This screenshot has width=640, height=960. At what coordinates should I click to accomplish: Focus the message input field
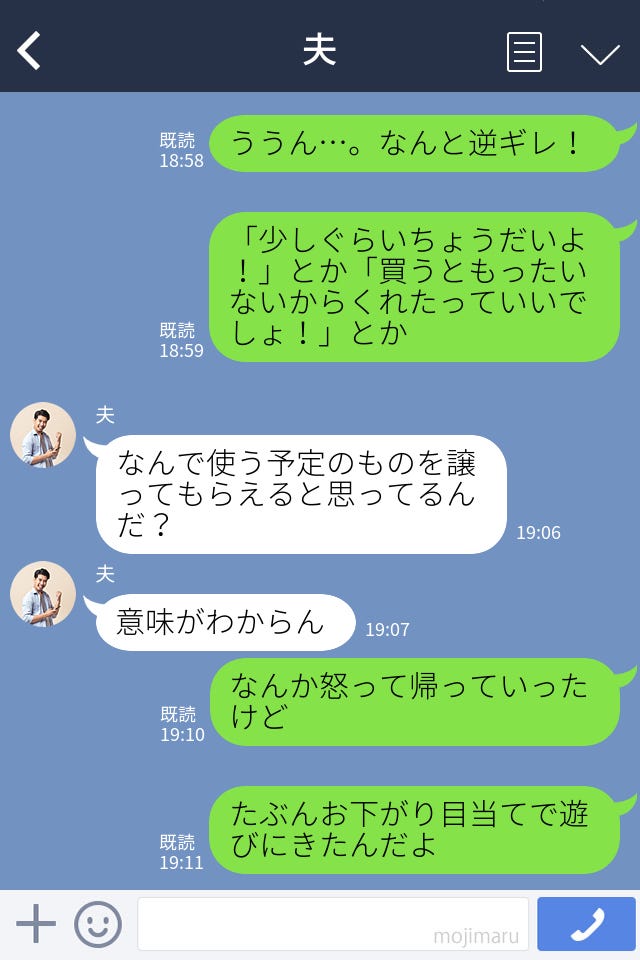pos(332,924)
